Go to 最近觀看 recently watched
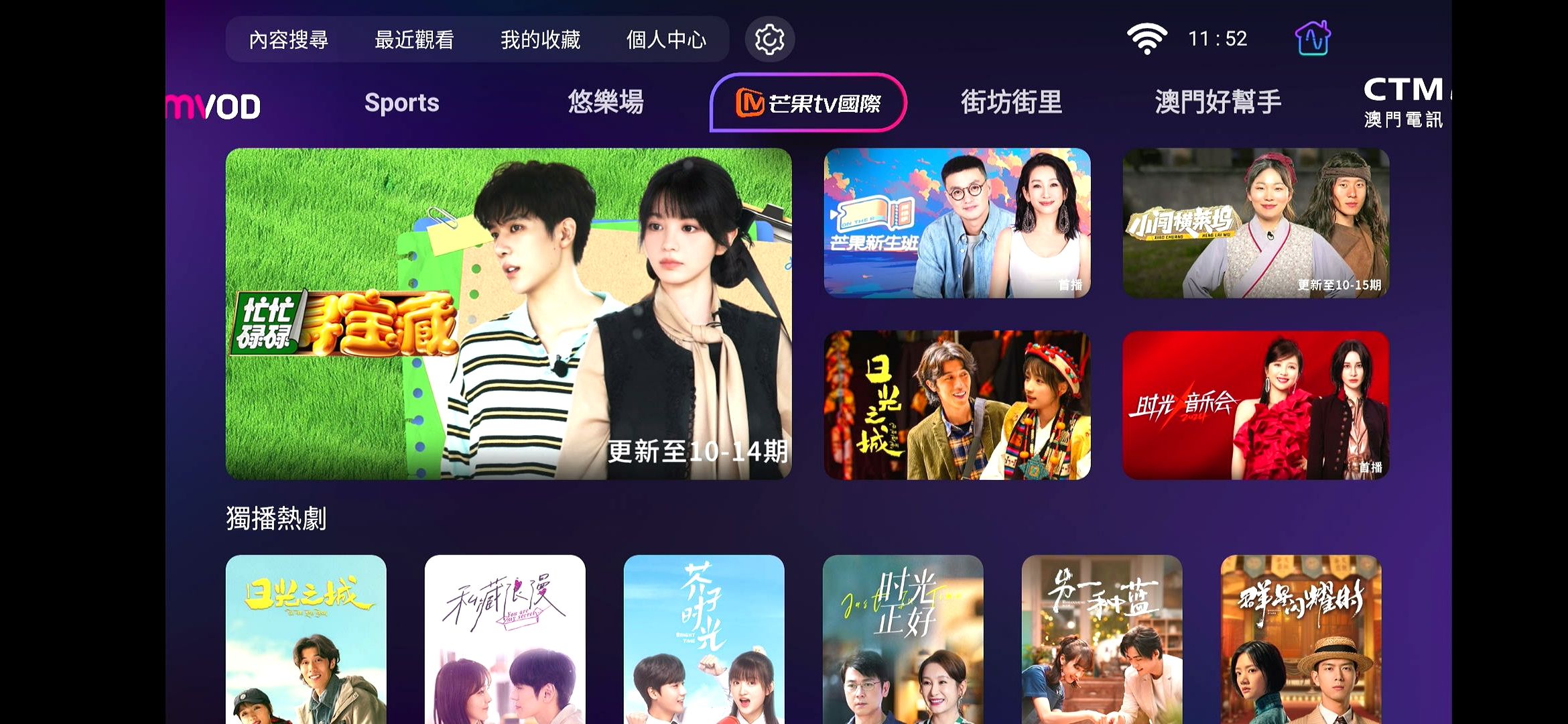1568x724 pixels. [414, 40]
